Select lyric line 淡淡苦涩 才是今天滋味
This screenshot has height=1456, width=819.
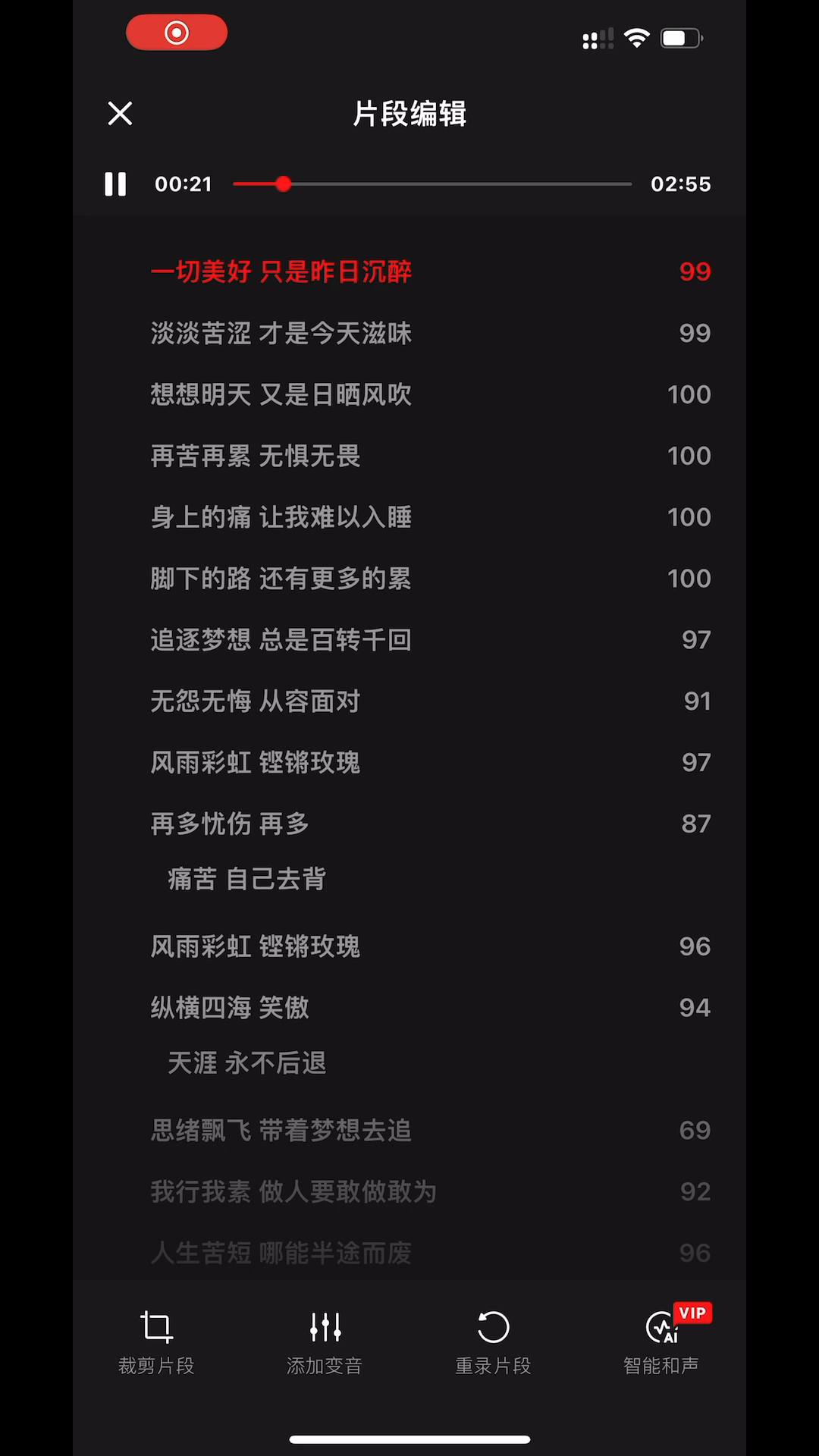pos(281,333)
